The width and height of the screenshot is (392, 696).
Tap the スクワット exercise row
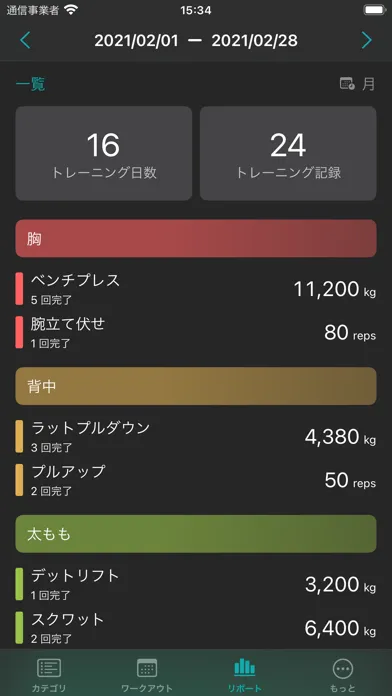click(x=196, y=627)
